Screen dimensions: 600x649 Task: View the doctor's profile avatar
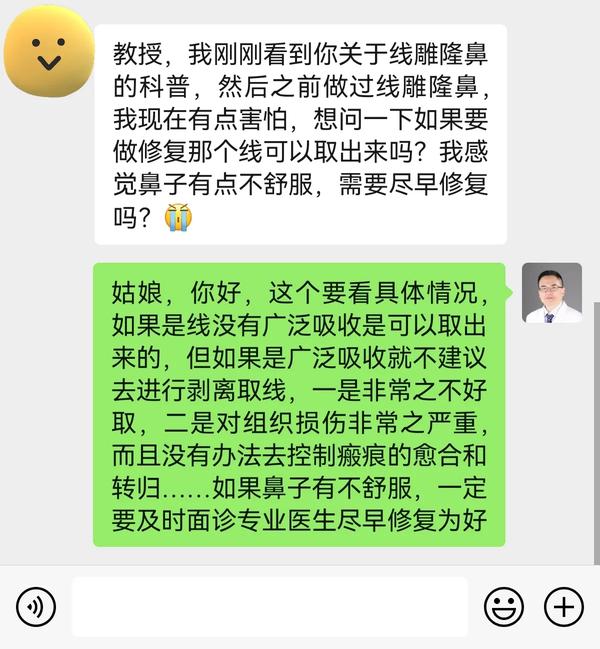click(x=551, y=292)
